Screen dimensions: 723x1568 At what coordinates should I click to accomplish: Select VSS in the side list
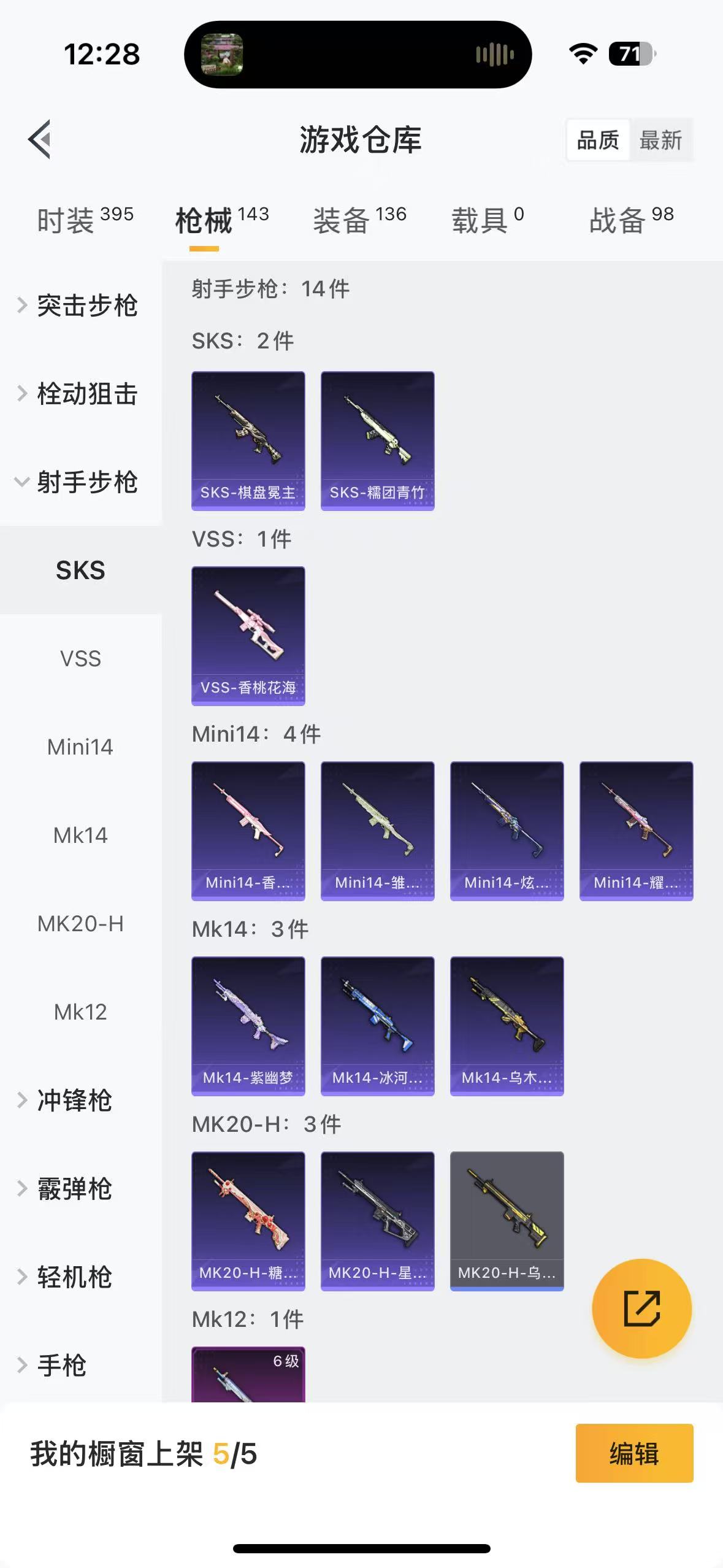coord(80,659)
